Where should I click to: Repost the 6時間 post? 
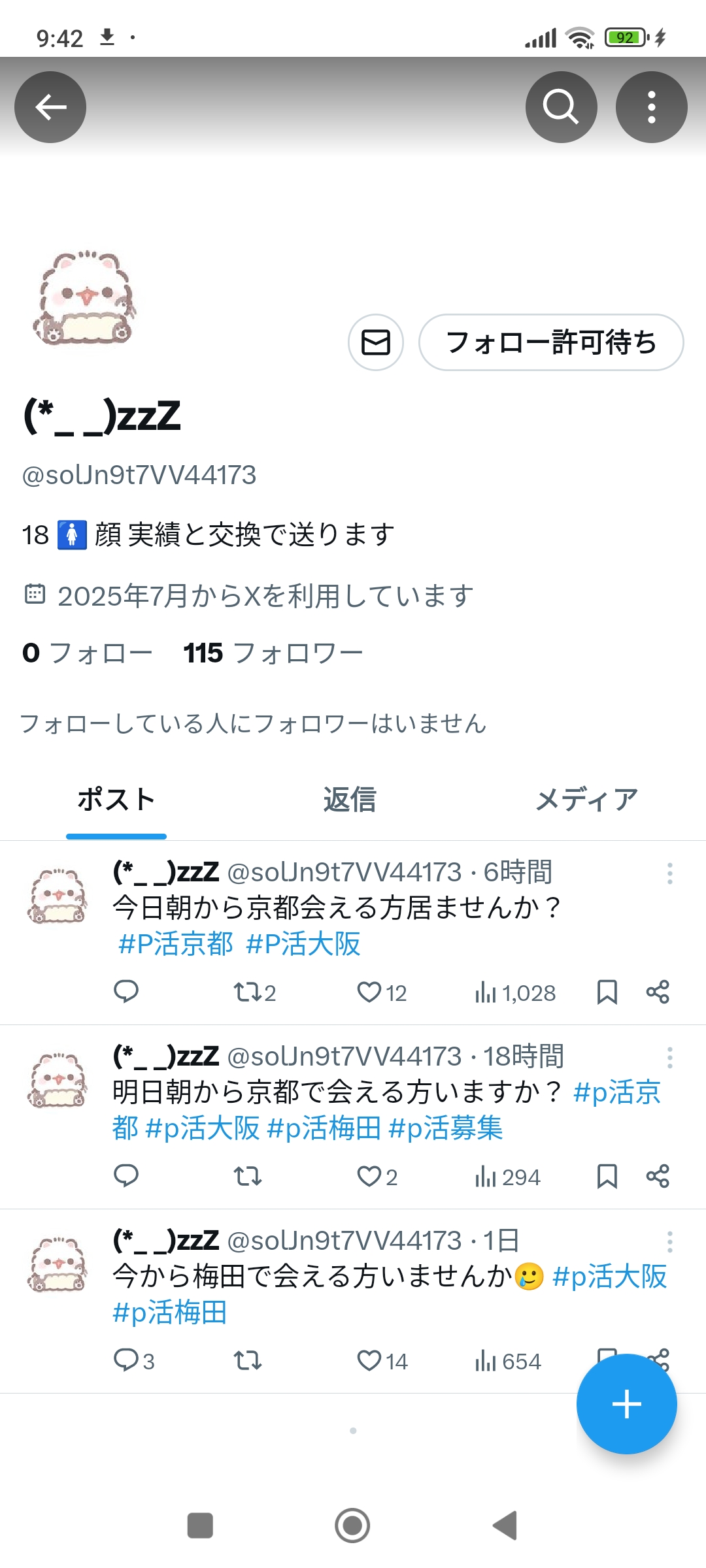(248, 992)
